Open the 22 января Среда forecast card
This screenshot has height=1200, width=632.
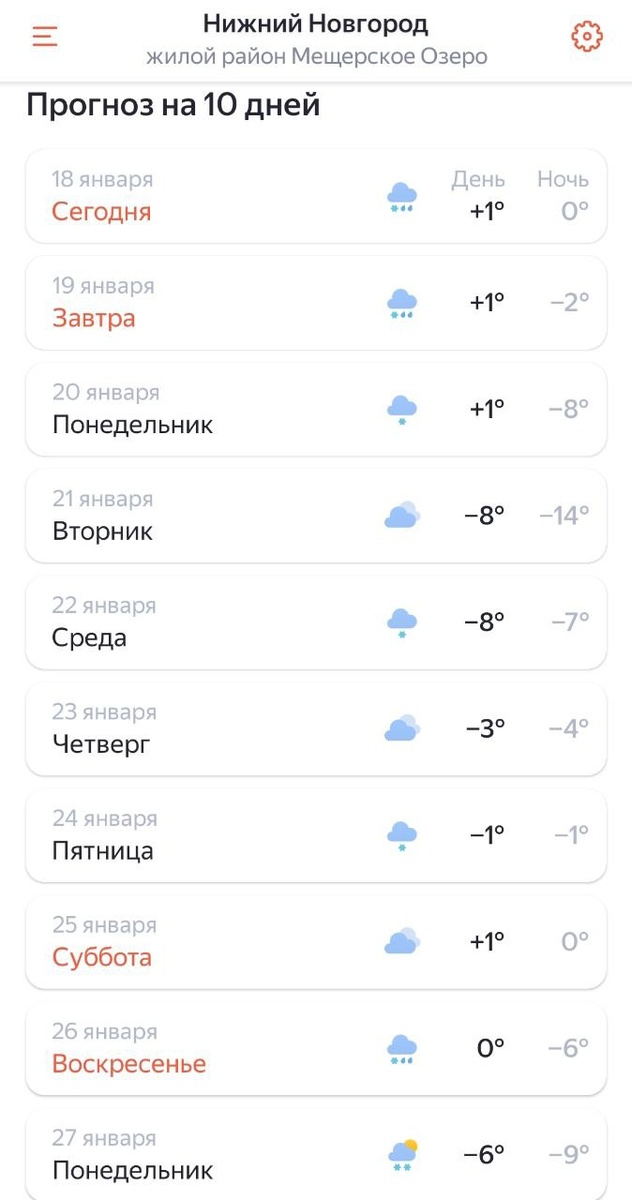coord(316,622)
